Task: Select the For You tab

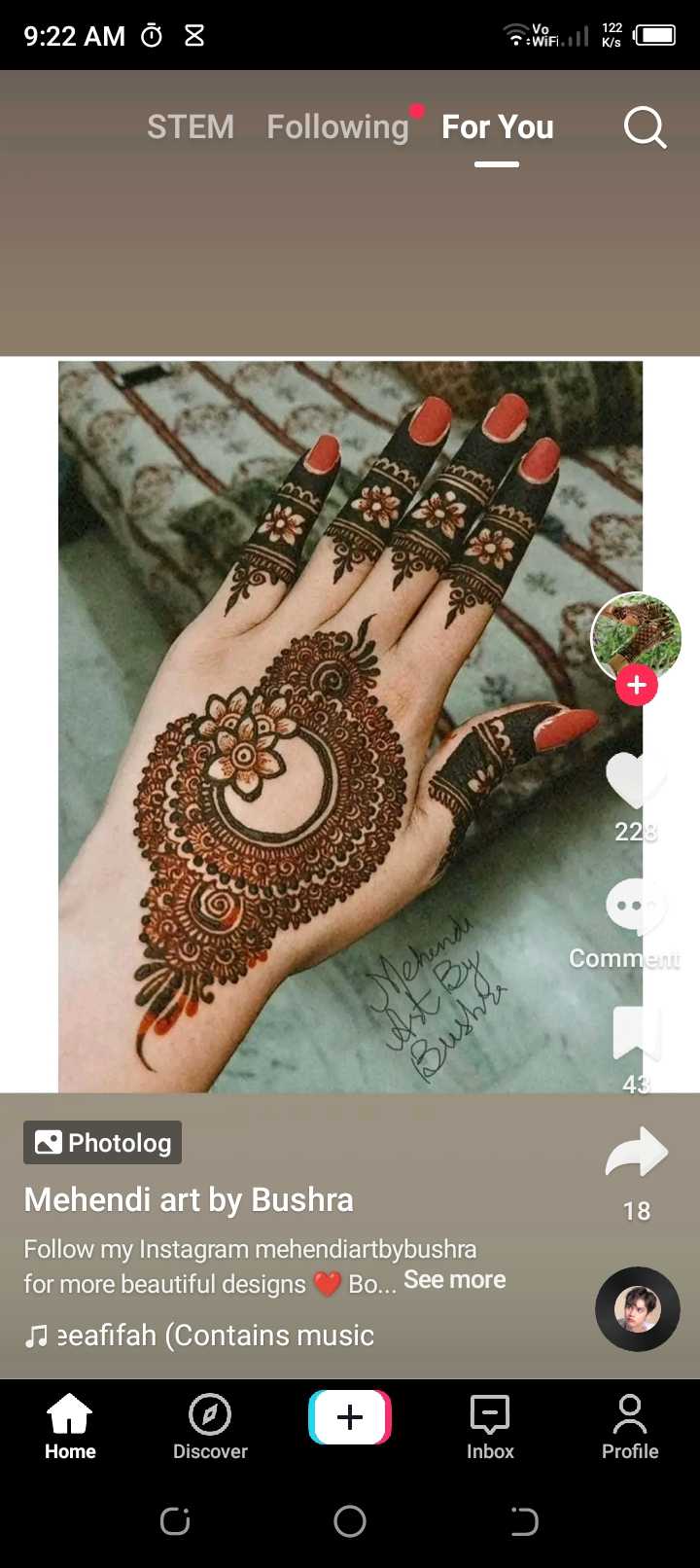Action: (x=497, y=126)
